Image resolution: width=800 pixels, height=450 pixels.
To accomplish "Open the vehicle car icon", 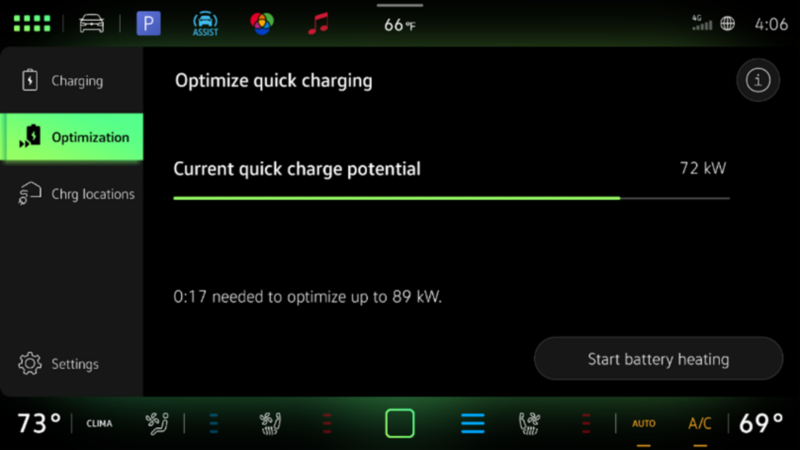I will coord(91,23).
